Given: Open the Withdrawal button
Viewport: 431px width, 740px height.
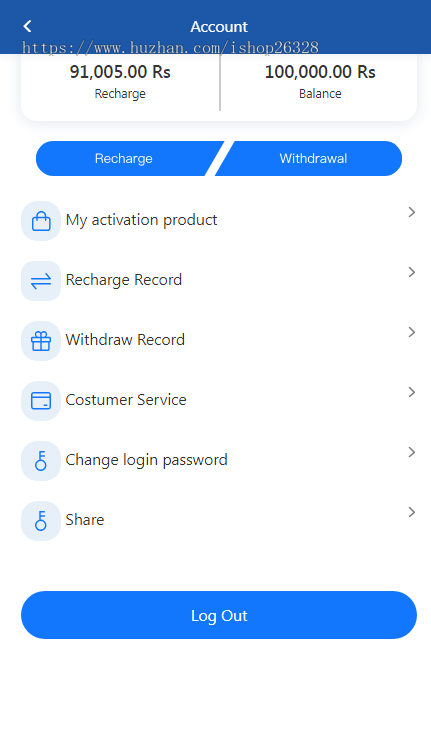Looking at the screenshot, I should (313, 159).
